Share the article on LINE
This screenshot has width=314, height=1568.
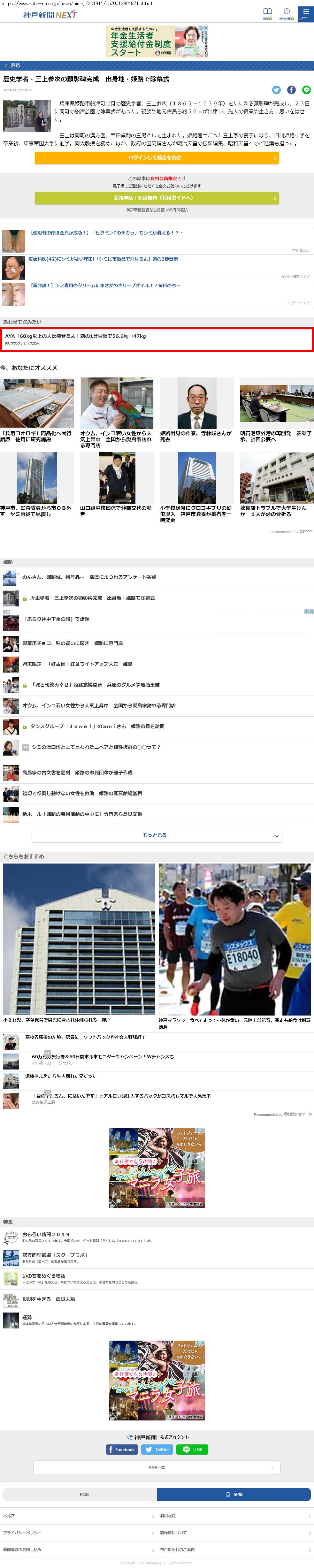coord(306,90)
